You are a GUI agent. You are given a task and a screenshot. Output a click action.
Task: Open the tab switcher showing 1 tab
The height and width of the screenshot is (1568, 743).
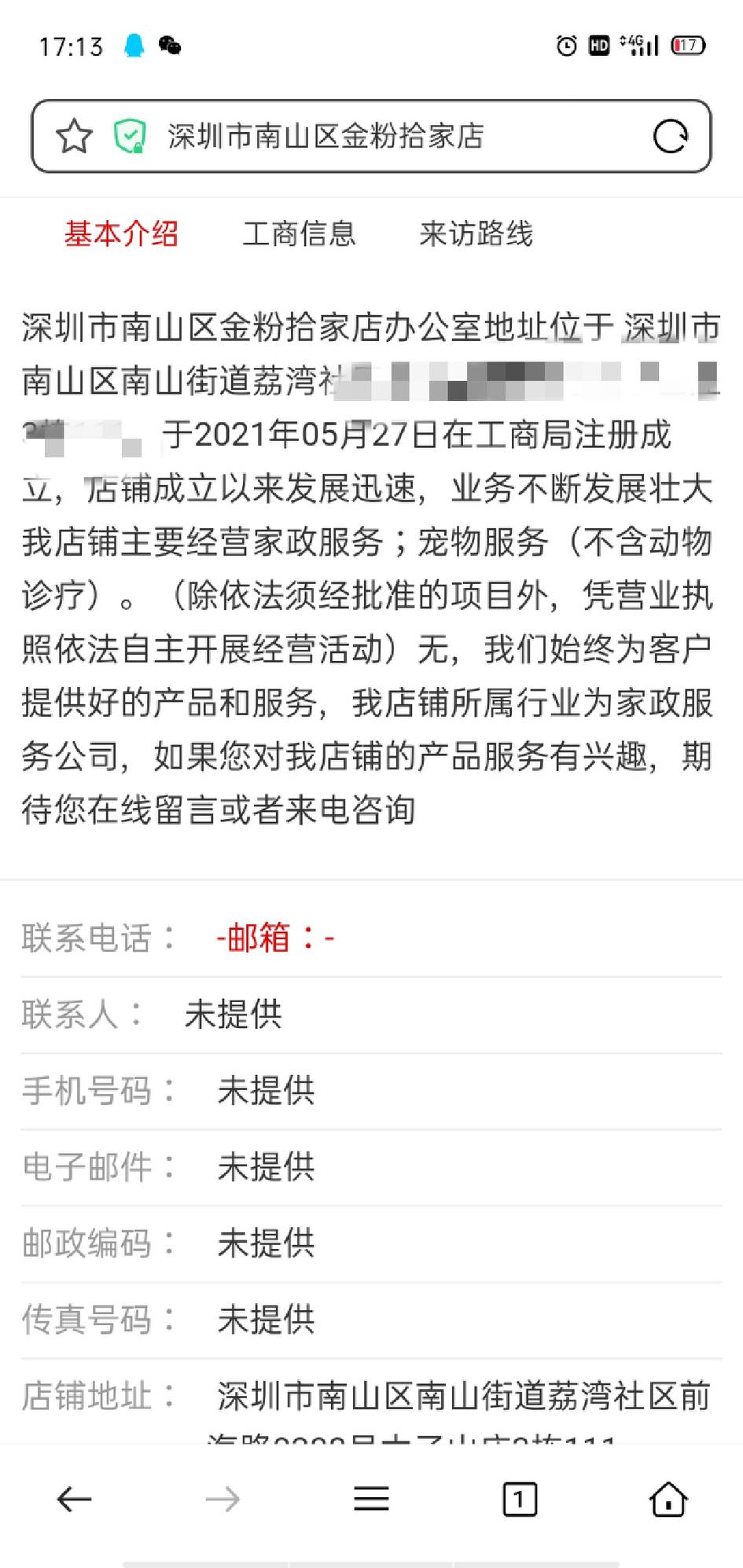coord(519,1500)
